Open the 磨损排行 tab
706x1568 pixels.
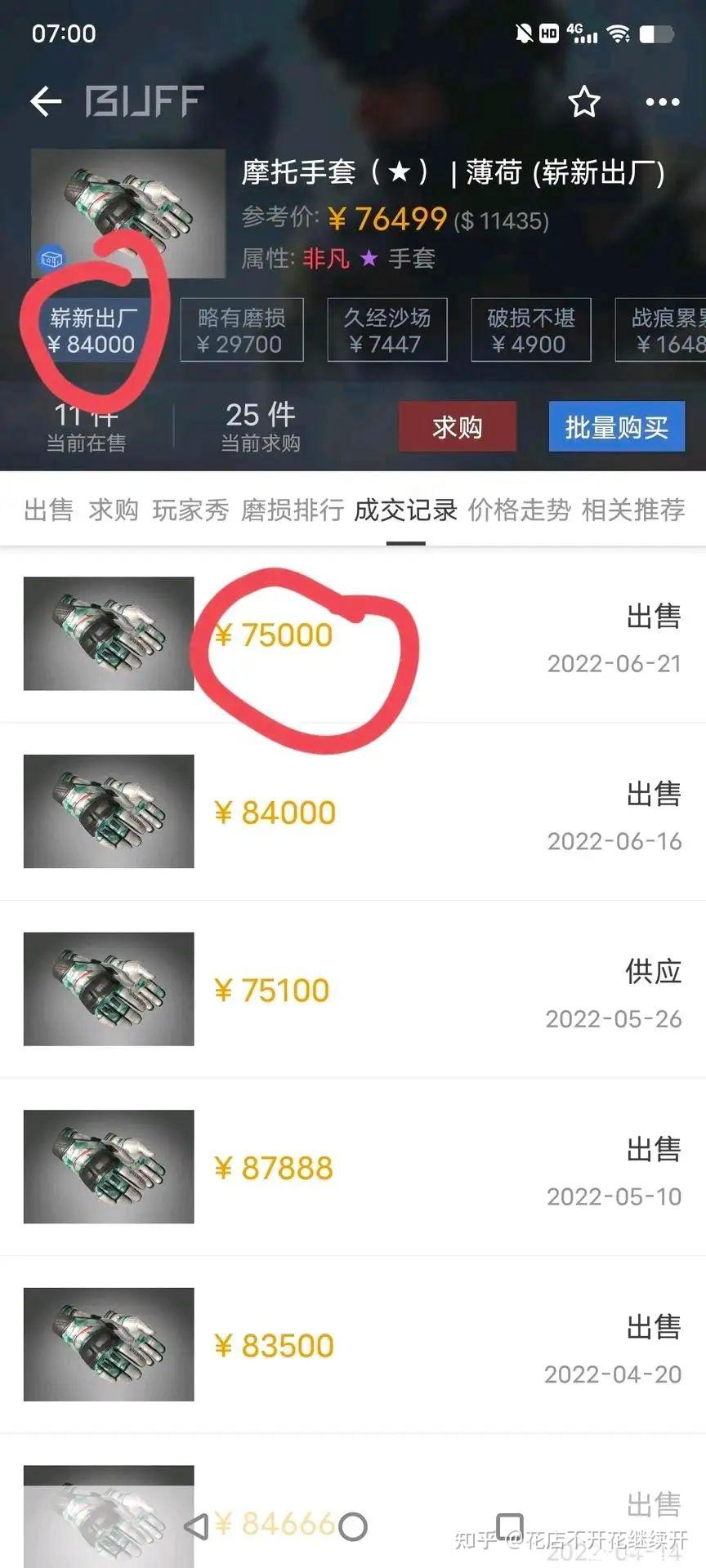click(x=293, y=510)
